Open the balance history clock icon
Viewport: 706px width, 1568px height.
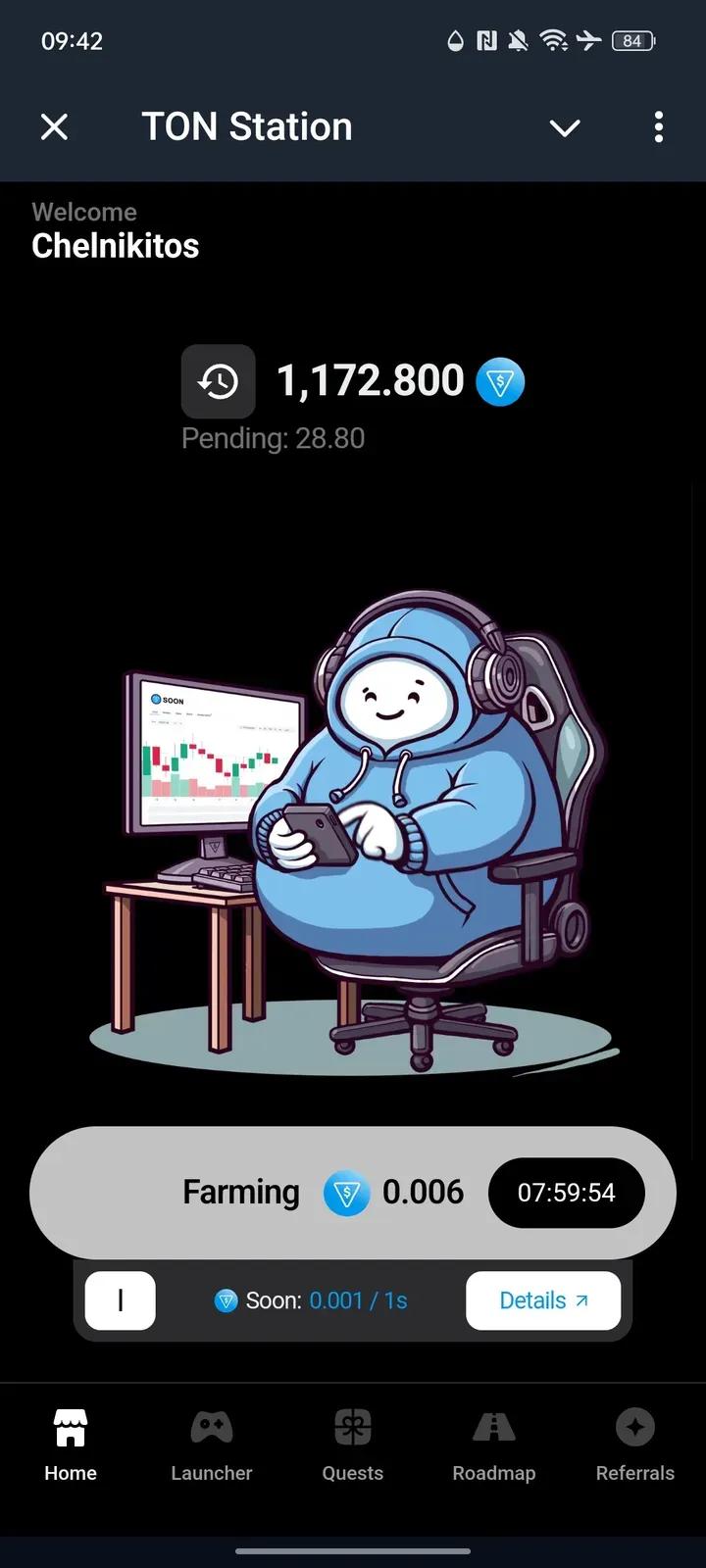218,381
